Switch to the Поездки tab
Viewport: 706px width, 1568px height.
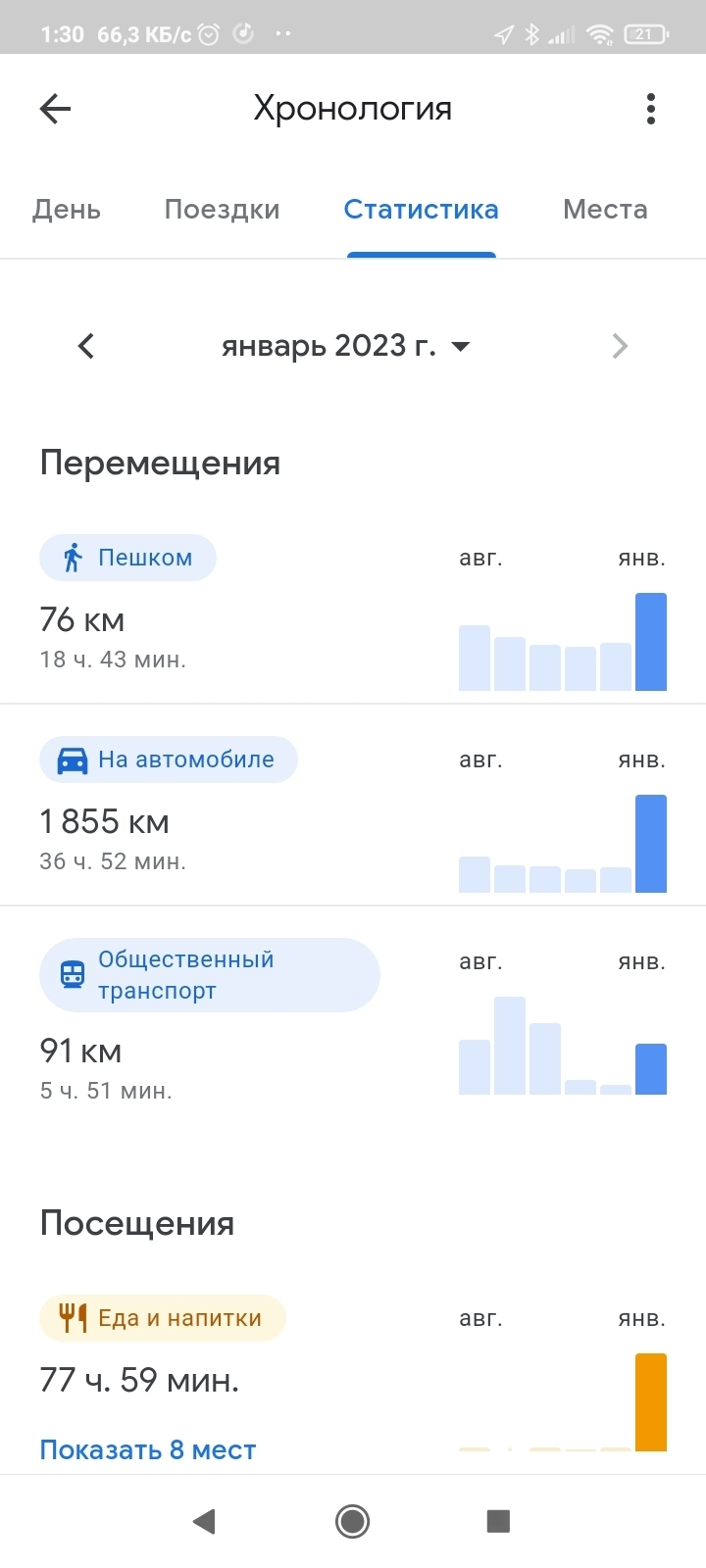[x=222, y=210]
